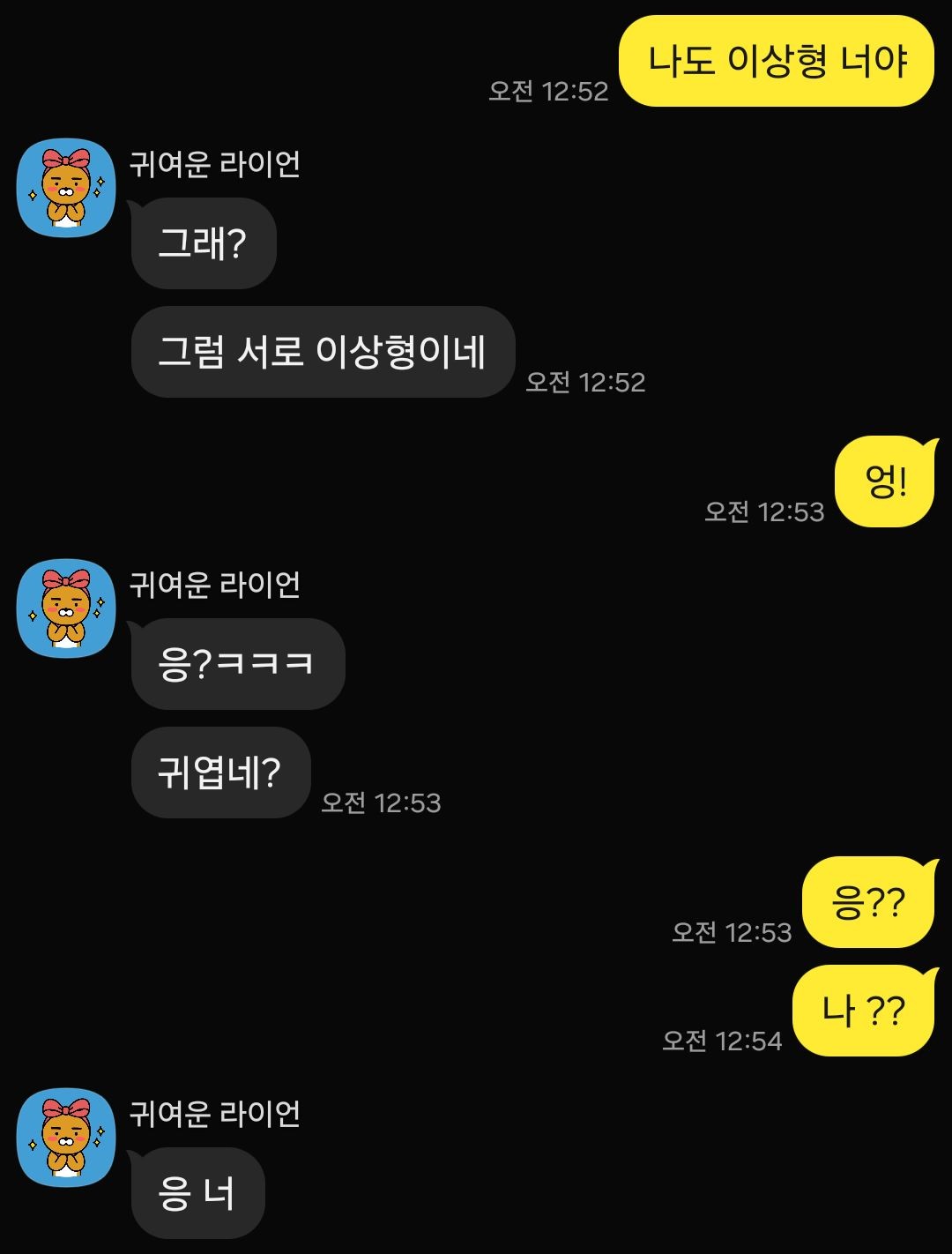Select the message 응?ㅋㅋㅋ
The image size is (952, 1254).
[x=238, y=663]
